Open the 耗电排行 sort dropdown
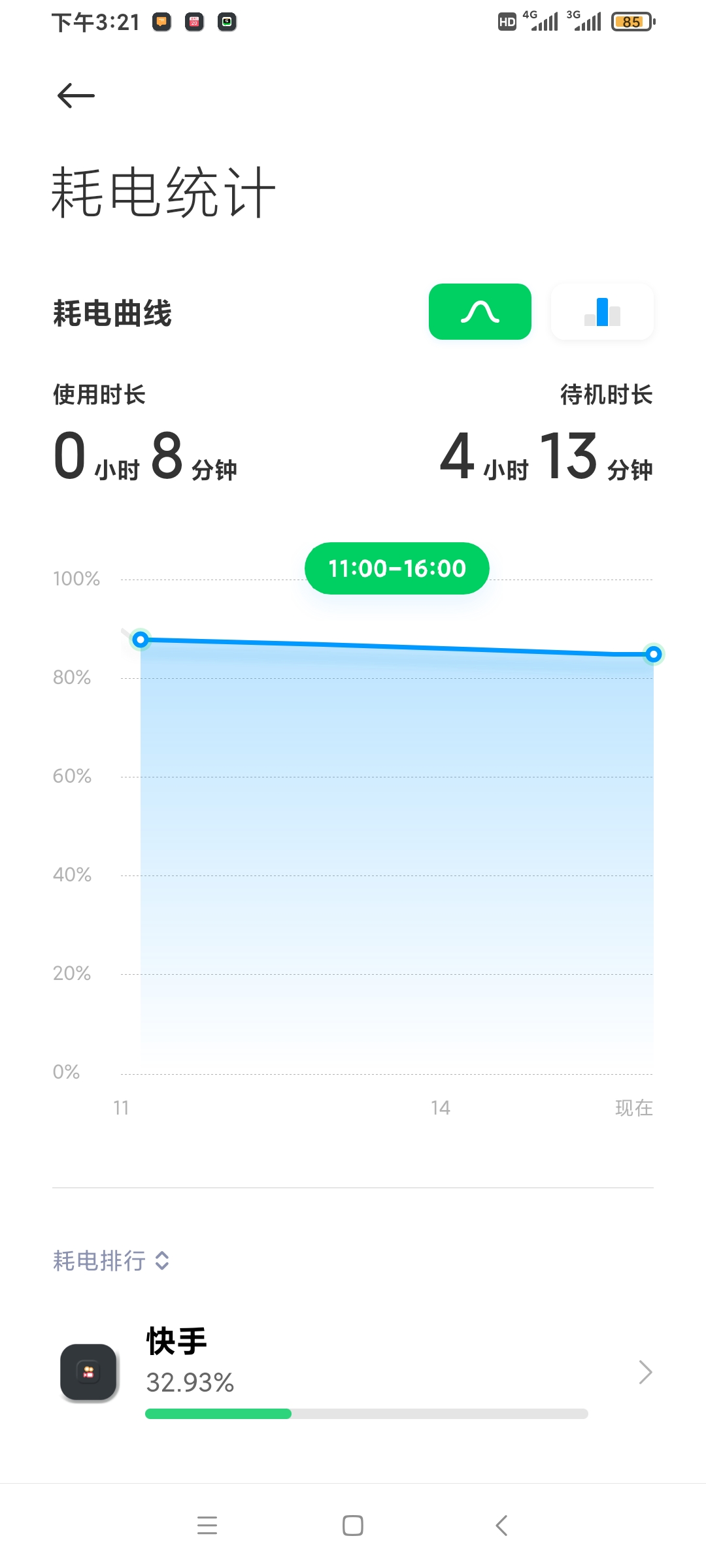The height and width of the screenshot is (1568, 706). [111, 1260]
